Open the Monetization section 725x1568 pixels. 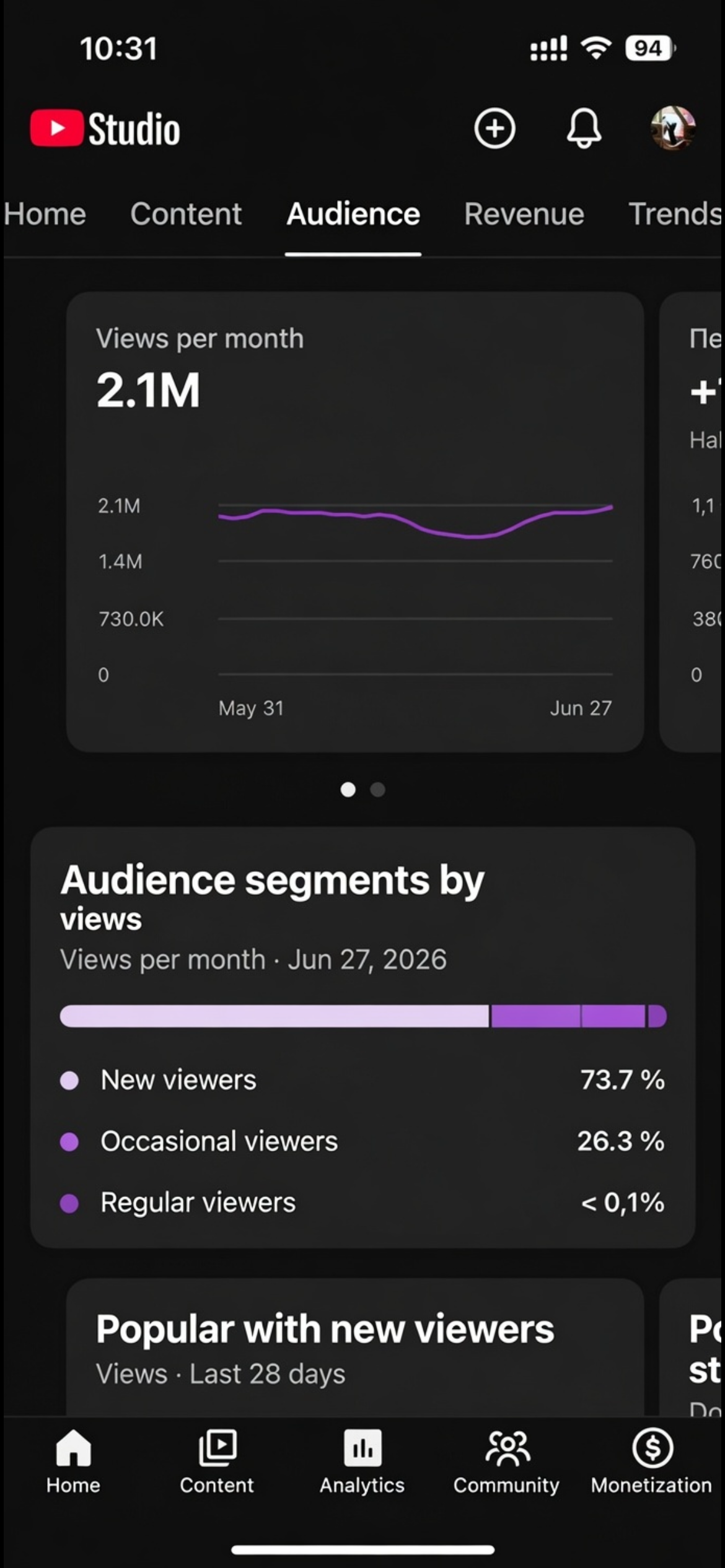point(652,1461)
